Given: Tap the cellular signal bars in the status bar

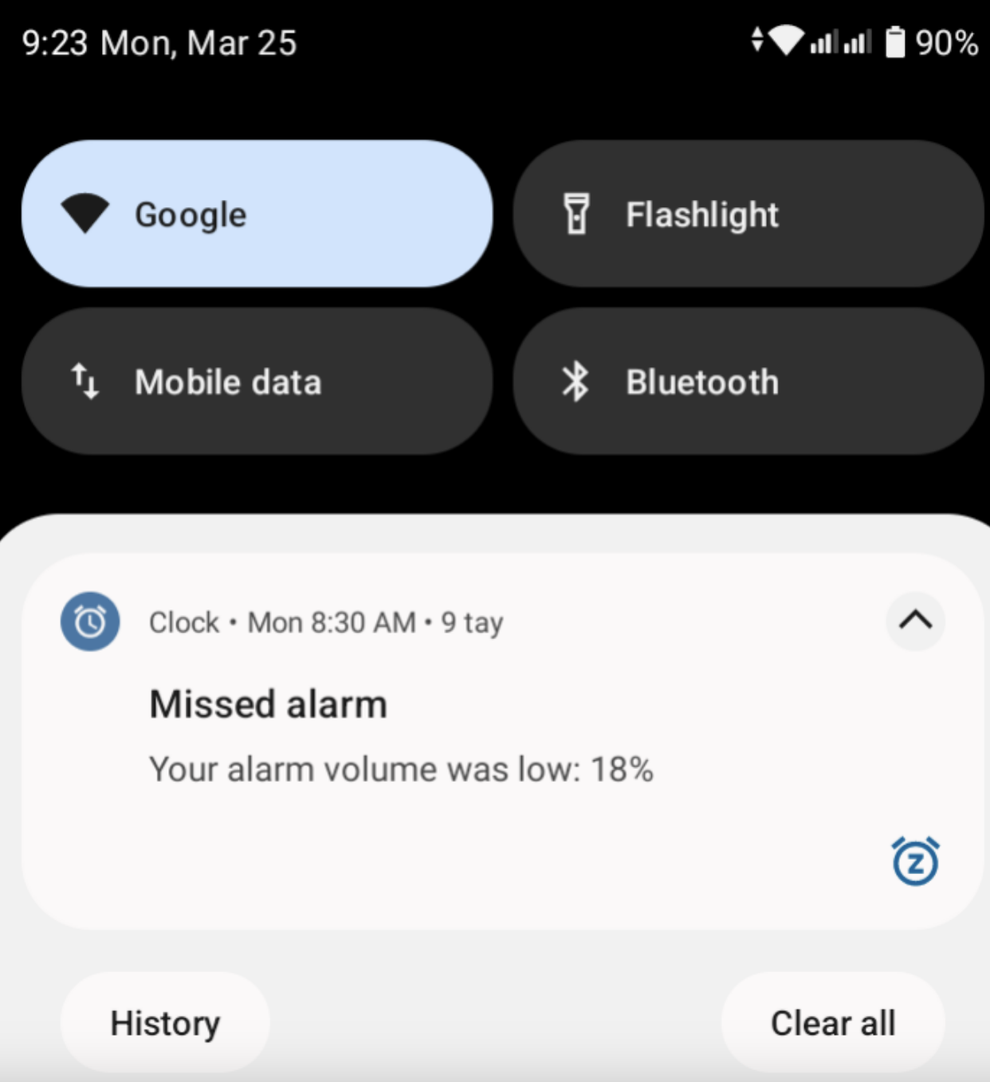Looking at the screenshot, I should click(840, 42).
